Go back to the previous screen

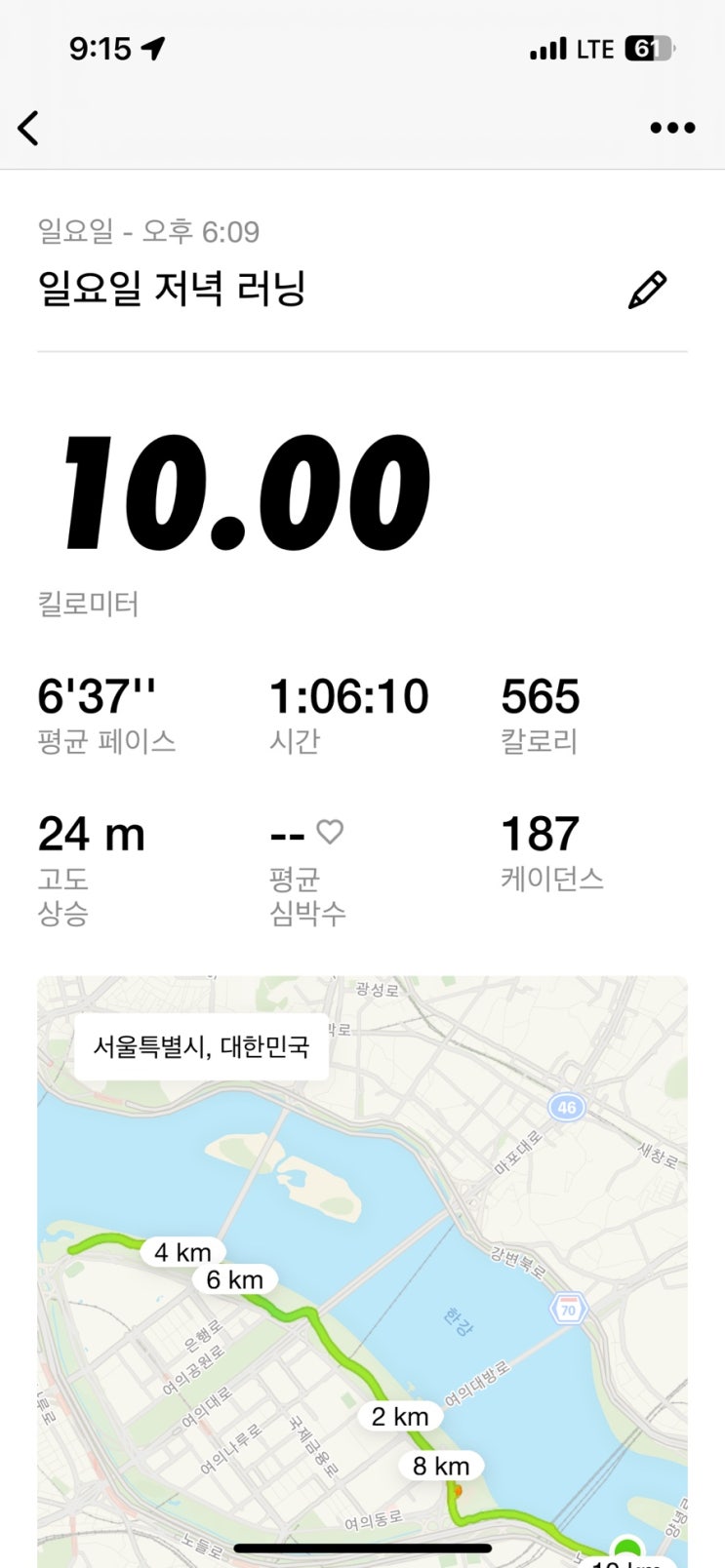pos(29,128)
